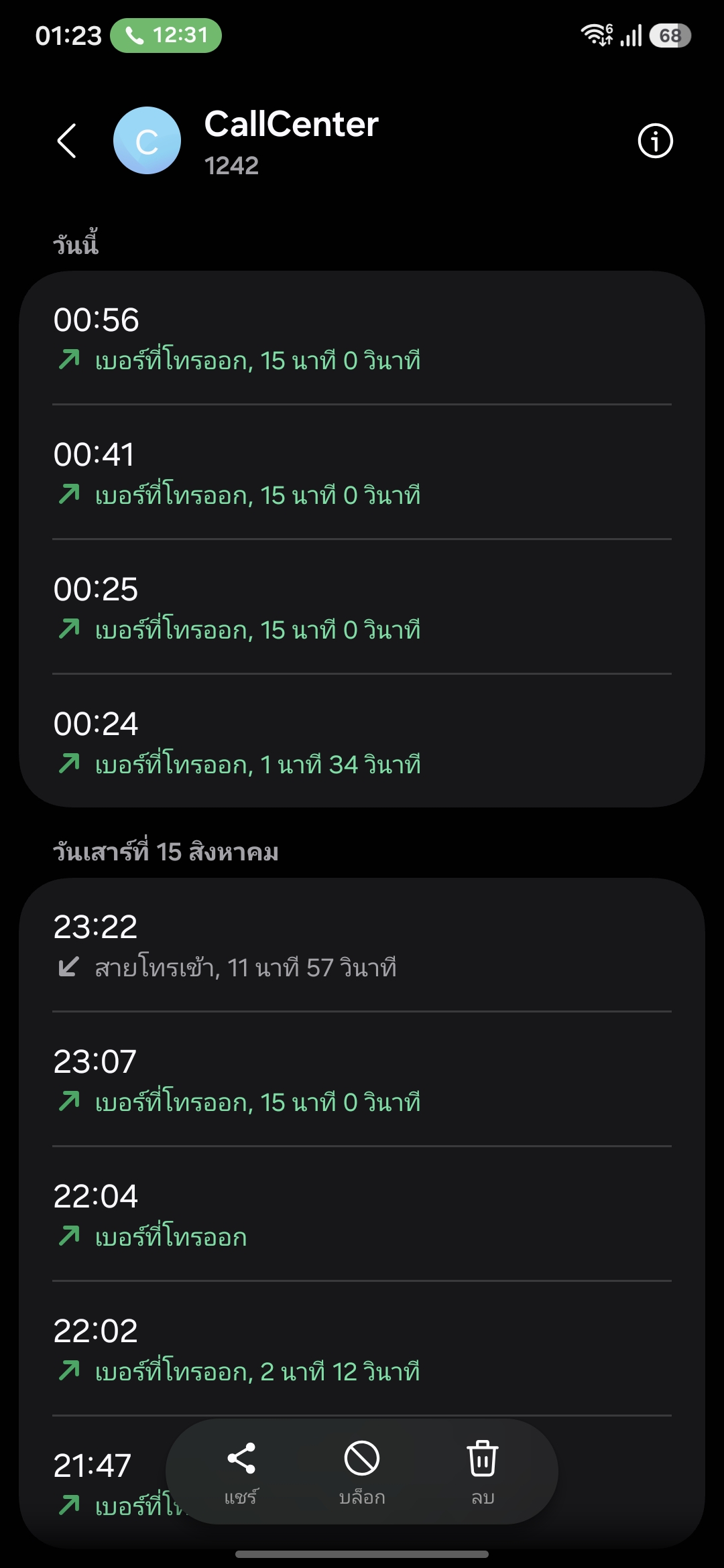Return to the ongoing call timer pill
Screen dimensions: 724x1568
(166, 36)
